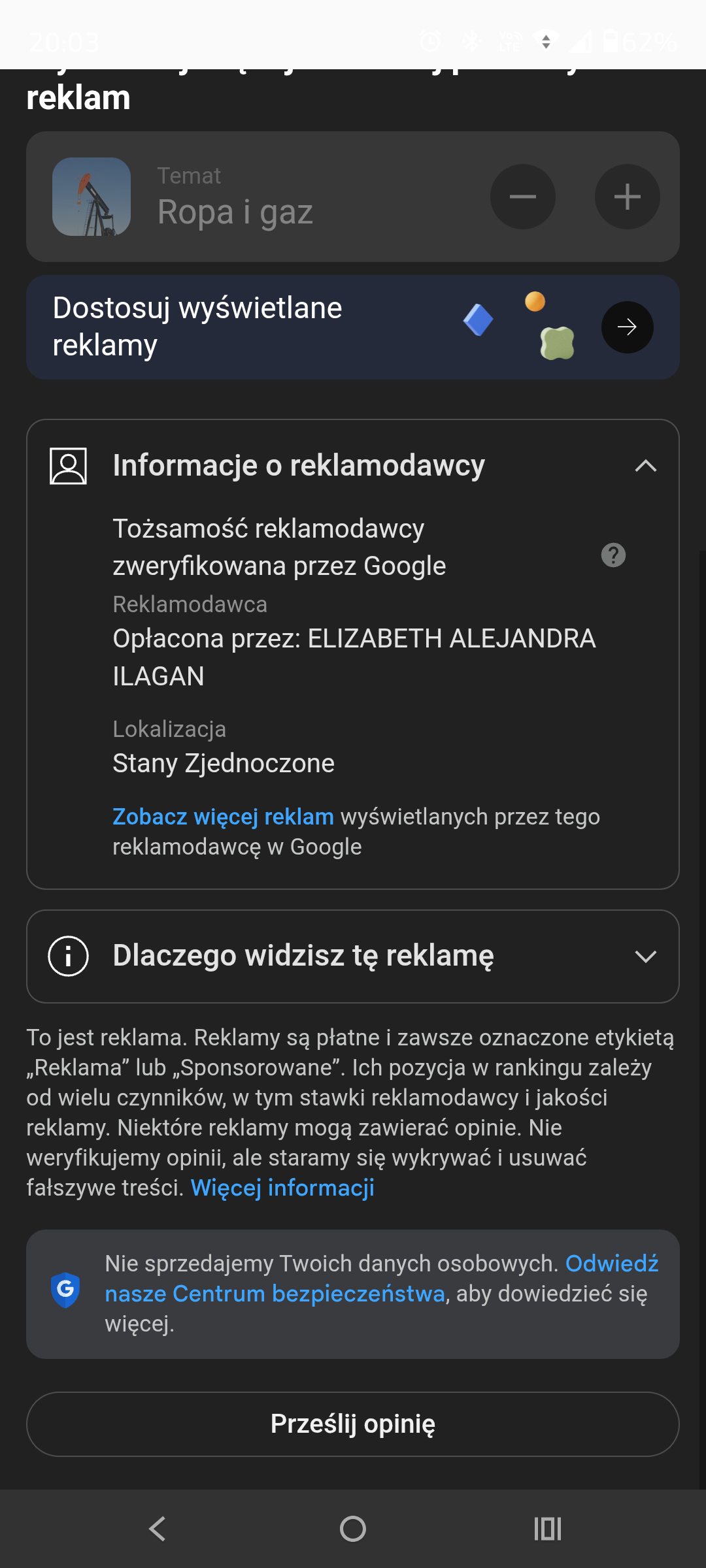Image resolution: width=706 pixels, height=1568 pixels.
Task: Tap the Prześlij opinię button
Action: (353, 1424)
